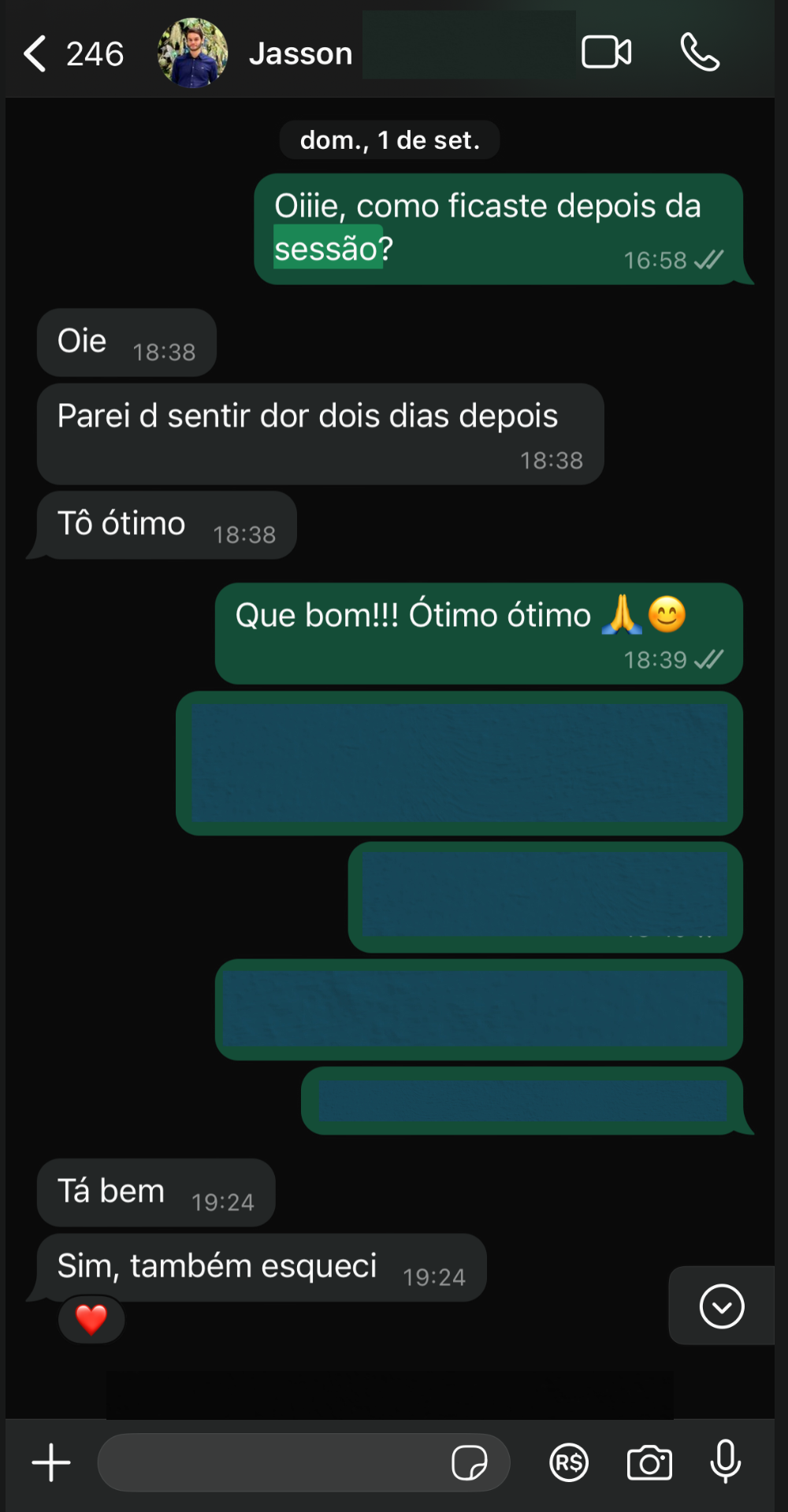Image resolution: width=788 pixels, height=1512 pixels.
Task: Jump to latest messages with the chevron button
Action: click(719, 1306)
